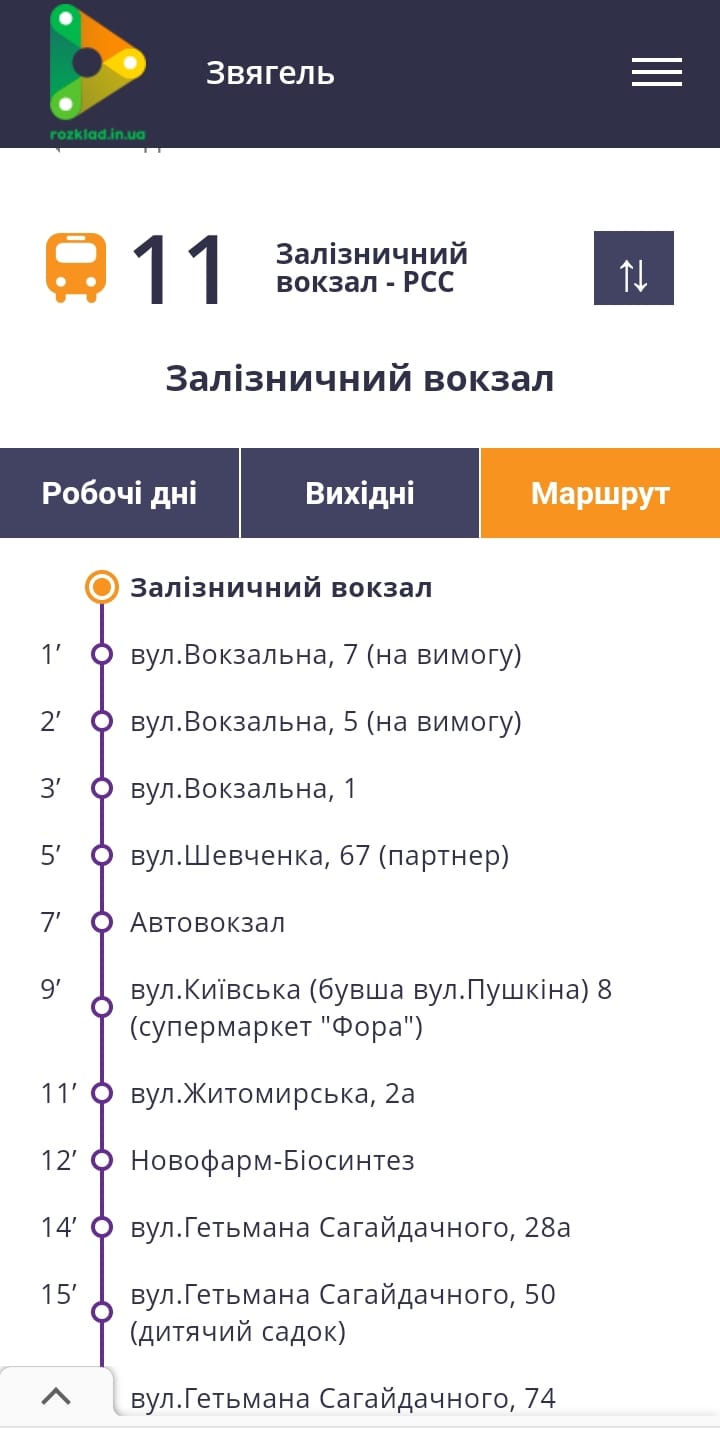Tap the scroll-to-top arrow button
The width and height of the screenshot is (720, 1430).
coord(56,1395)
